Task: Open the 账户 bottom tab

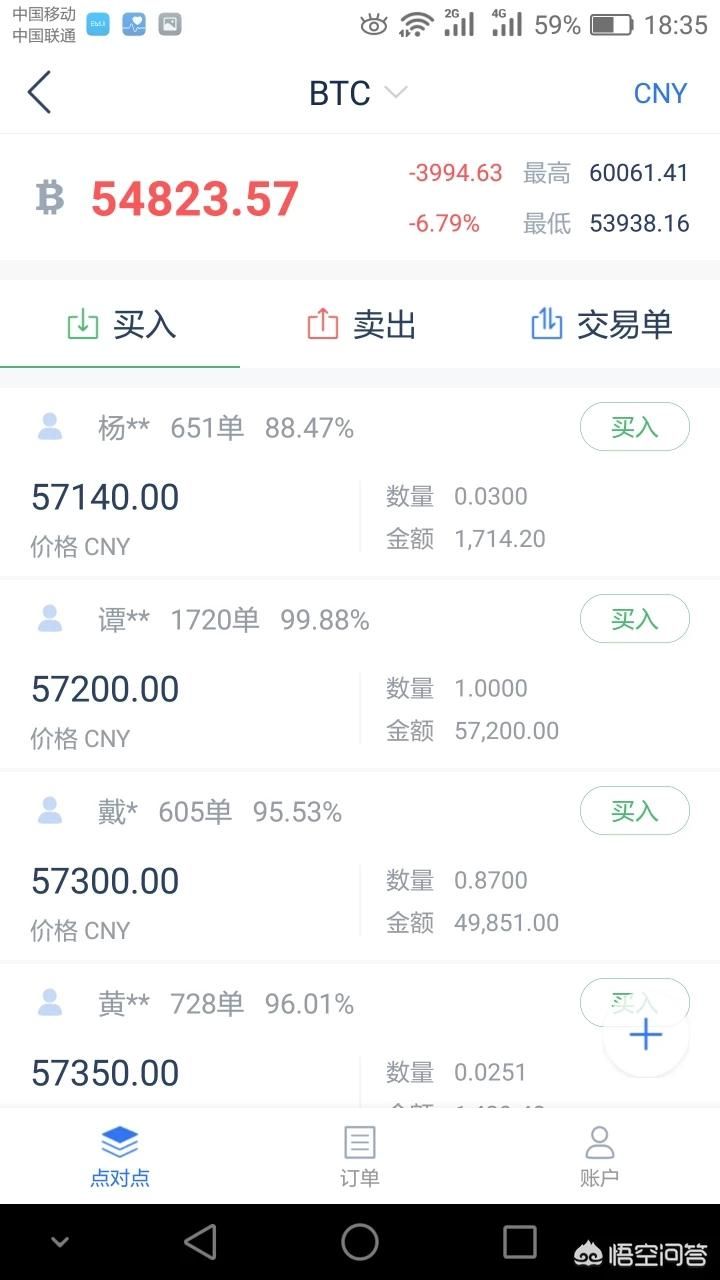Action: tap(599, 1156)
